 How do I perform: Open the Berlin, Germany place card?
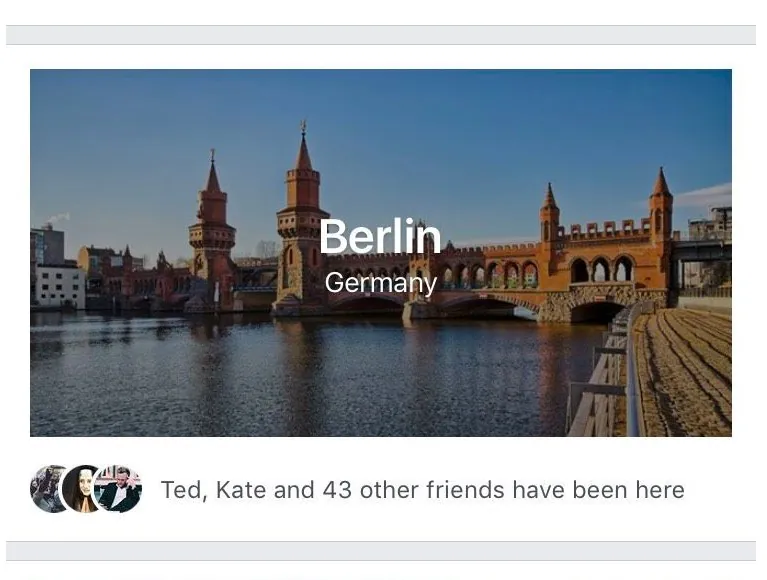pos(380,252)
